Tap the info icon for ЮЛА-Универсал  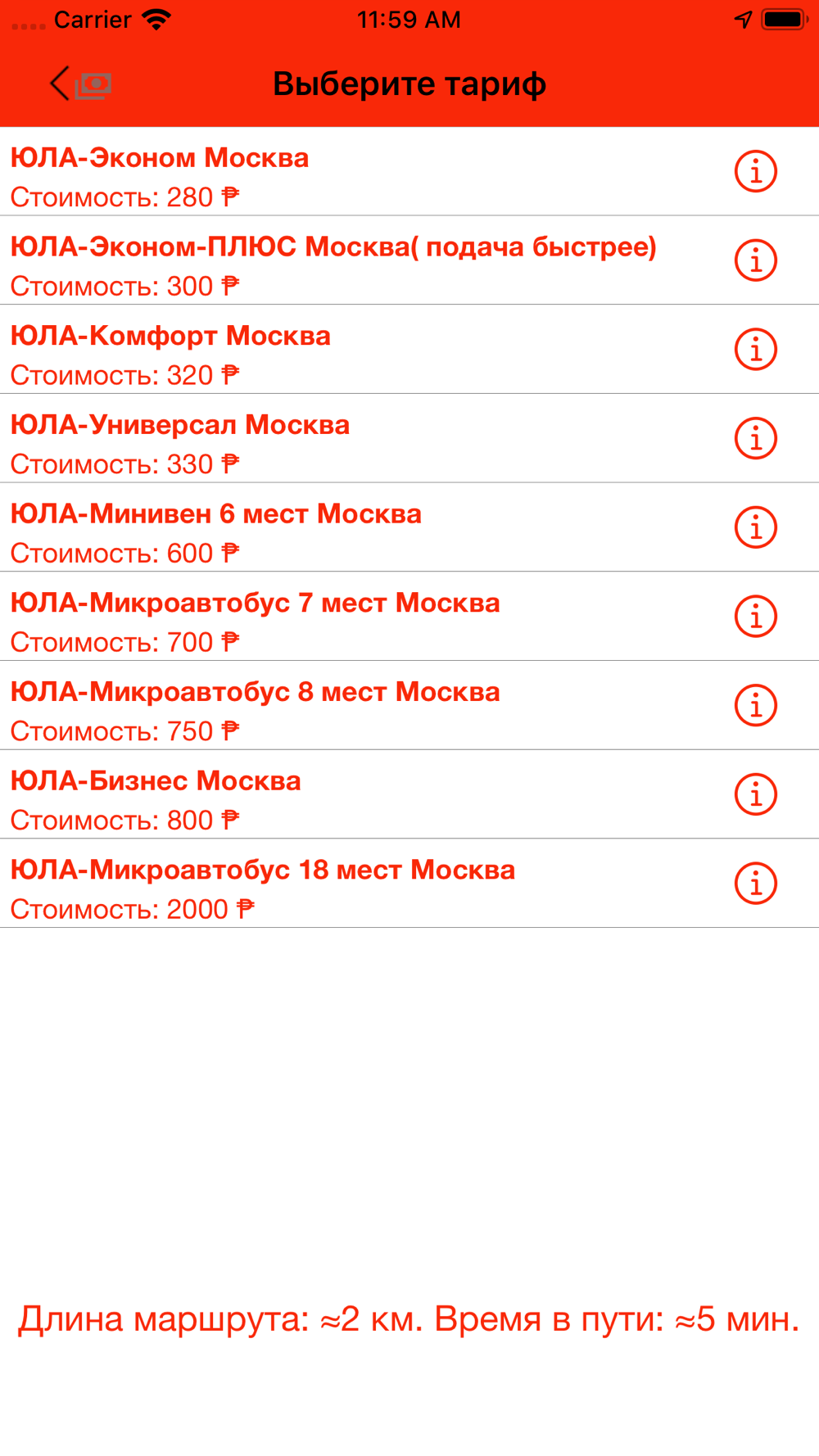click(755, 439)
